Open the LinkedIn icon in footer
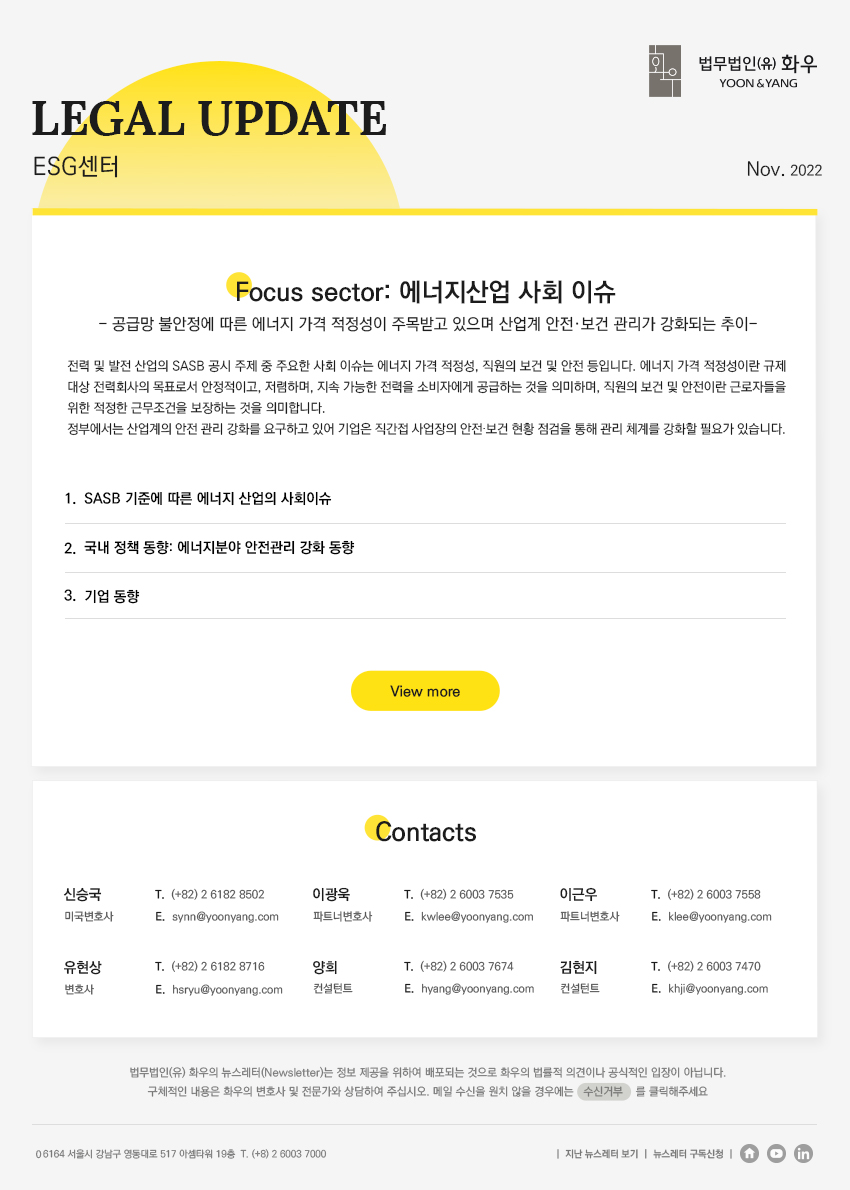Image resolution: width=850 pixels, height=1190 pixels. point(804,1153)
